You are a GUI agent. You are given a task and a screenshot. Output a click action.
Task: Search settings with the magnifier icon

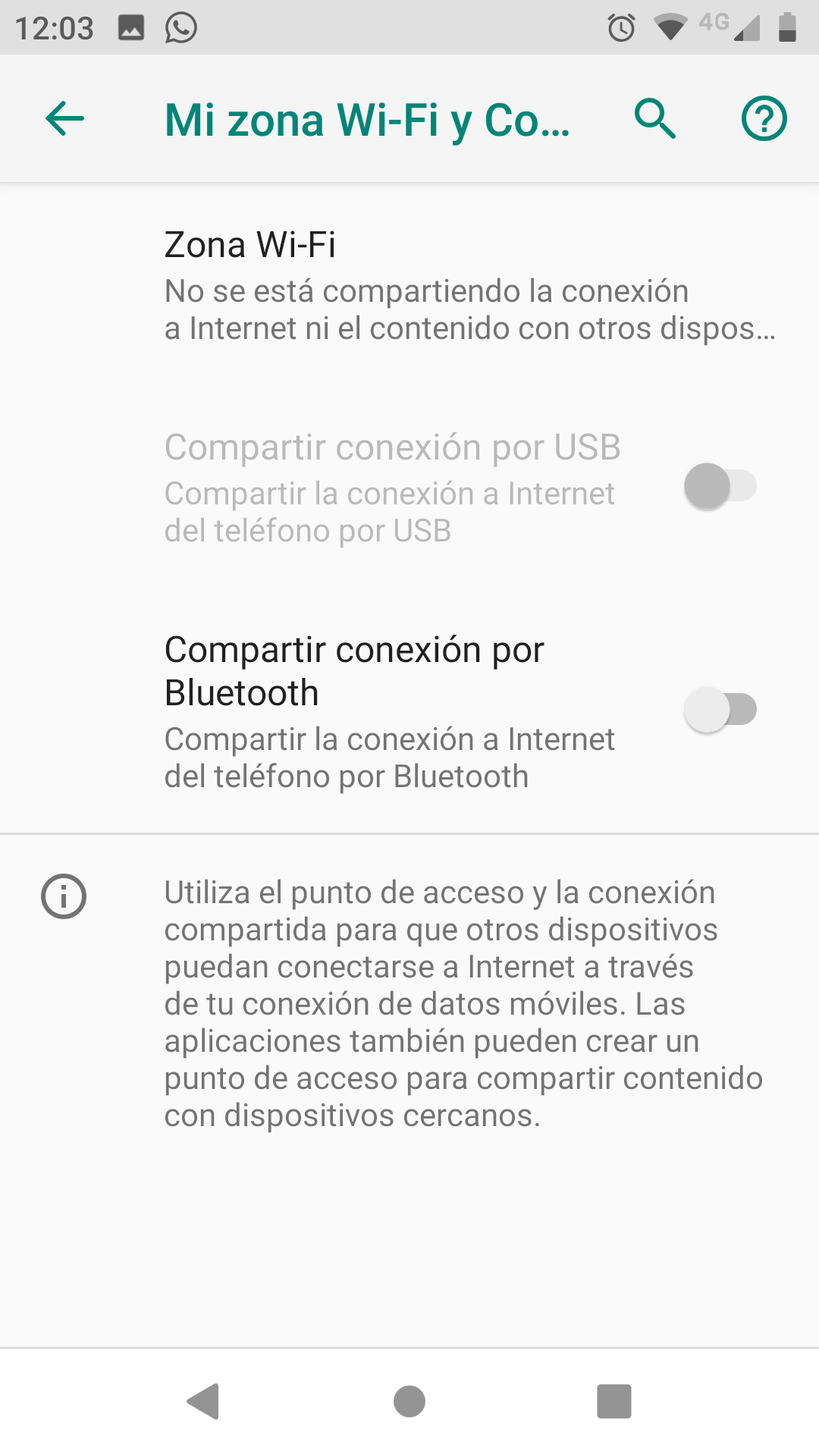tap(655, 119)
